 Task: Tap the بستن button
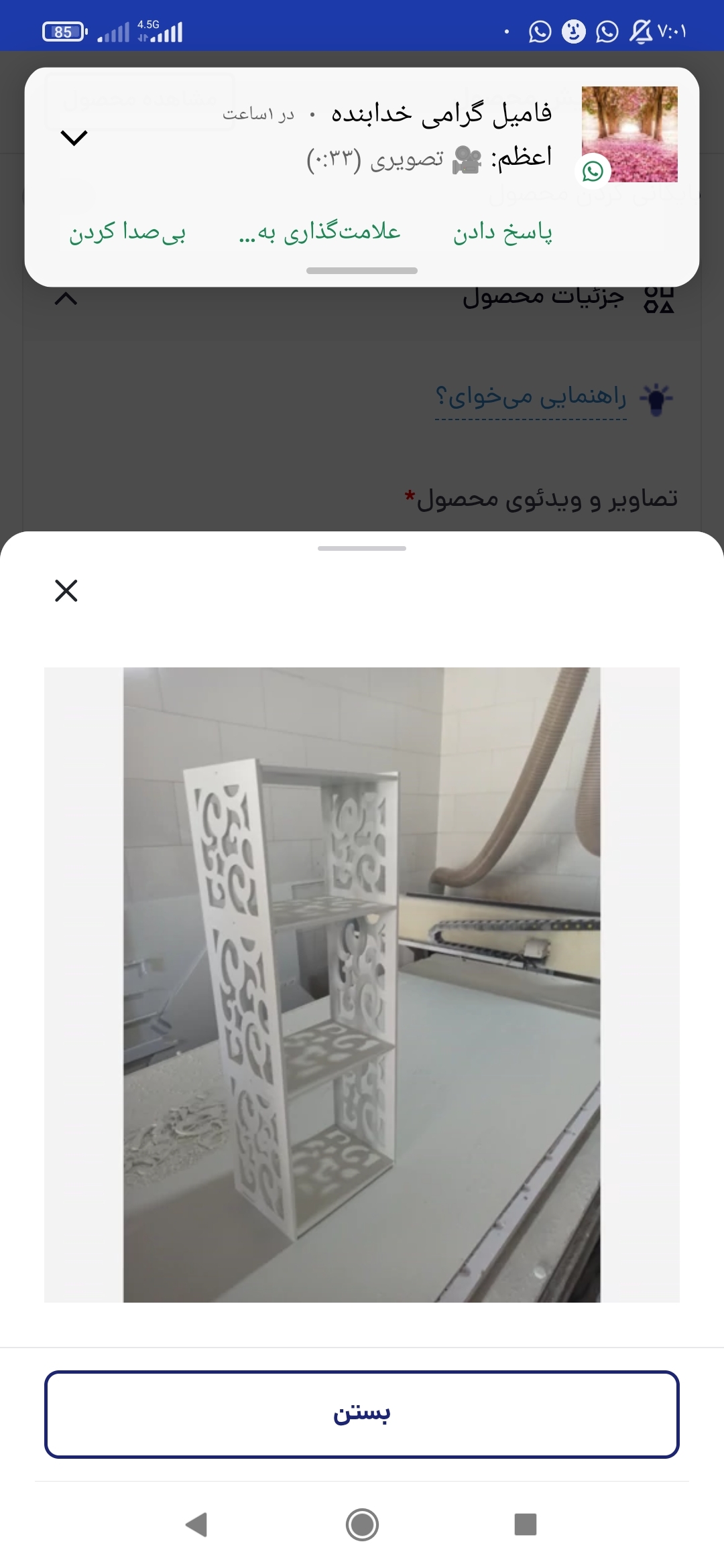[x=362, y=1414]
